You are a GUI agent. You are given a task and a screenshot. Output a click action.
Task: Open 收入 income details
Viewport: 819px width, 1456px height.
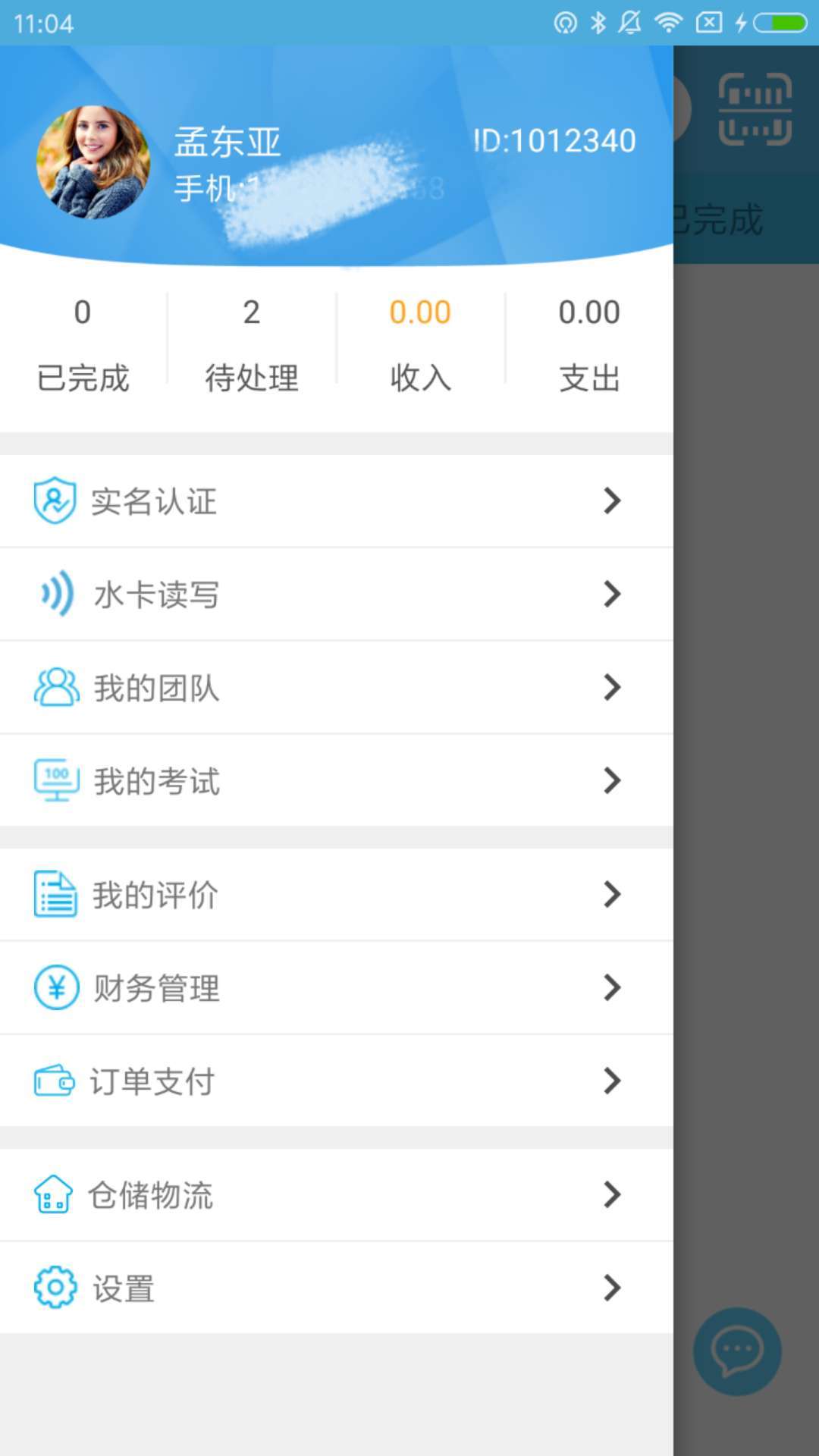click(x=420, y=345)
